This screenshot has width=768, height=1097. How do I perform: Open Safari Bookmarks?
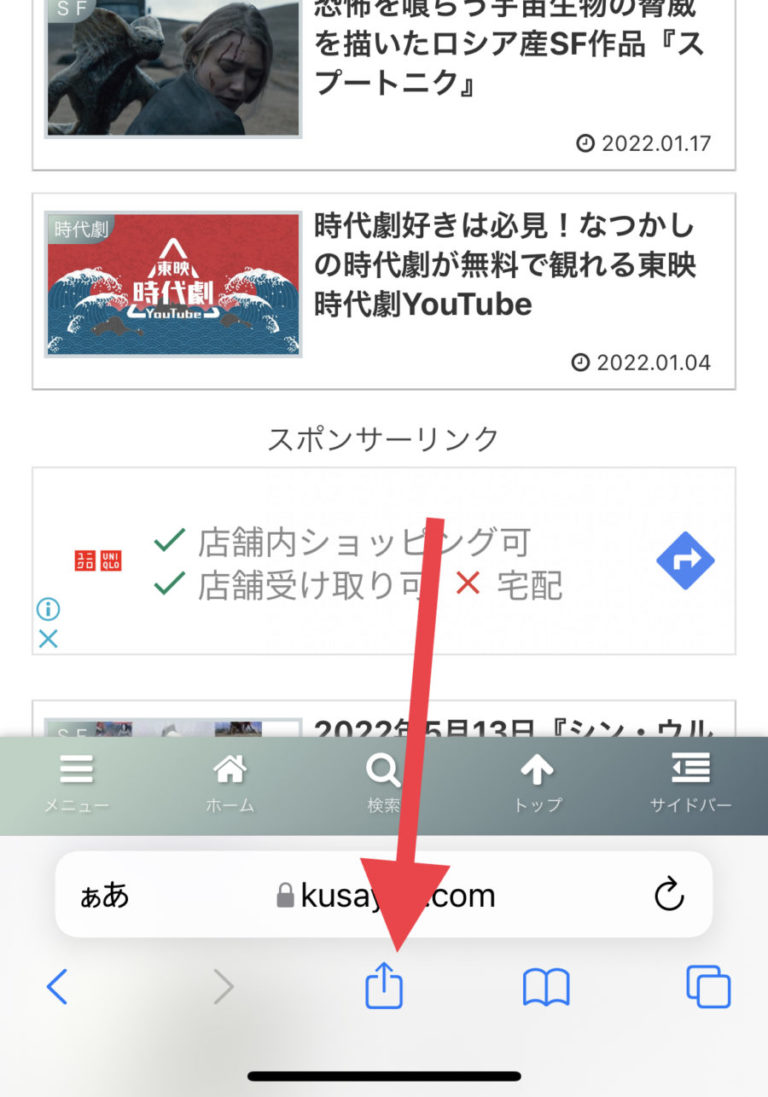click(x=545, y=987)
